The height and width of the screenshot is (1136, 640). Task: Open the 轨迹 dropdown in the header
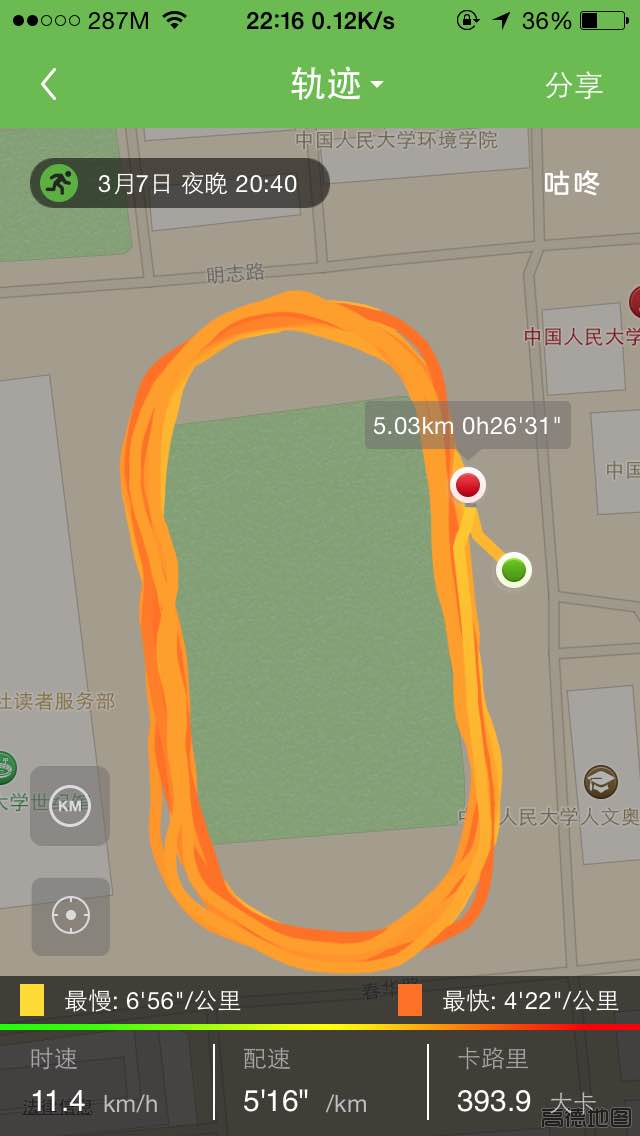point(336,85)
